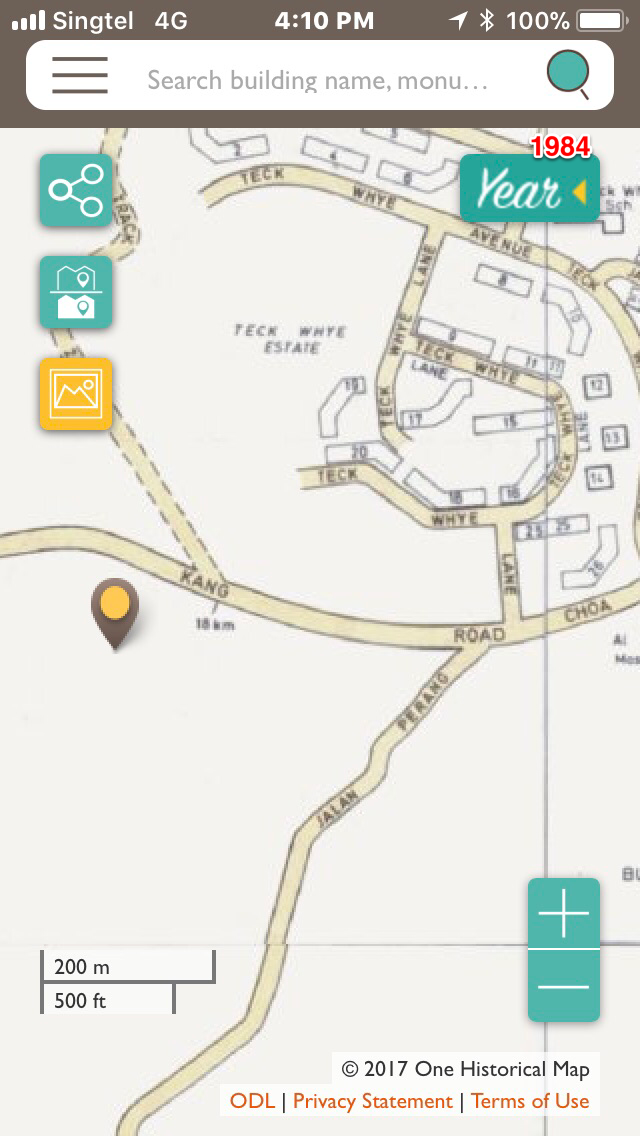
Task: Zoom out with the minus button
Action: click(564, 986)
